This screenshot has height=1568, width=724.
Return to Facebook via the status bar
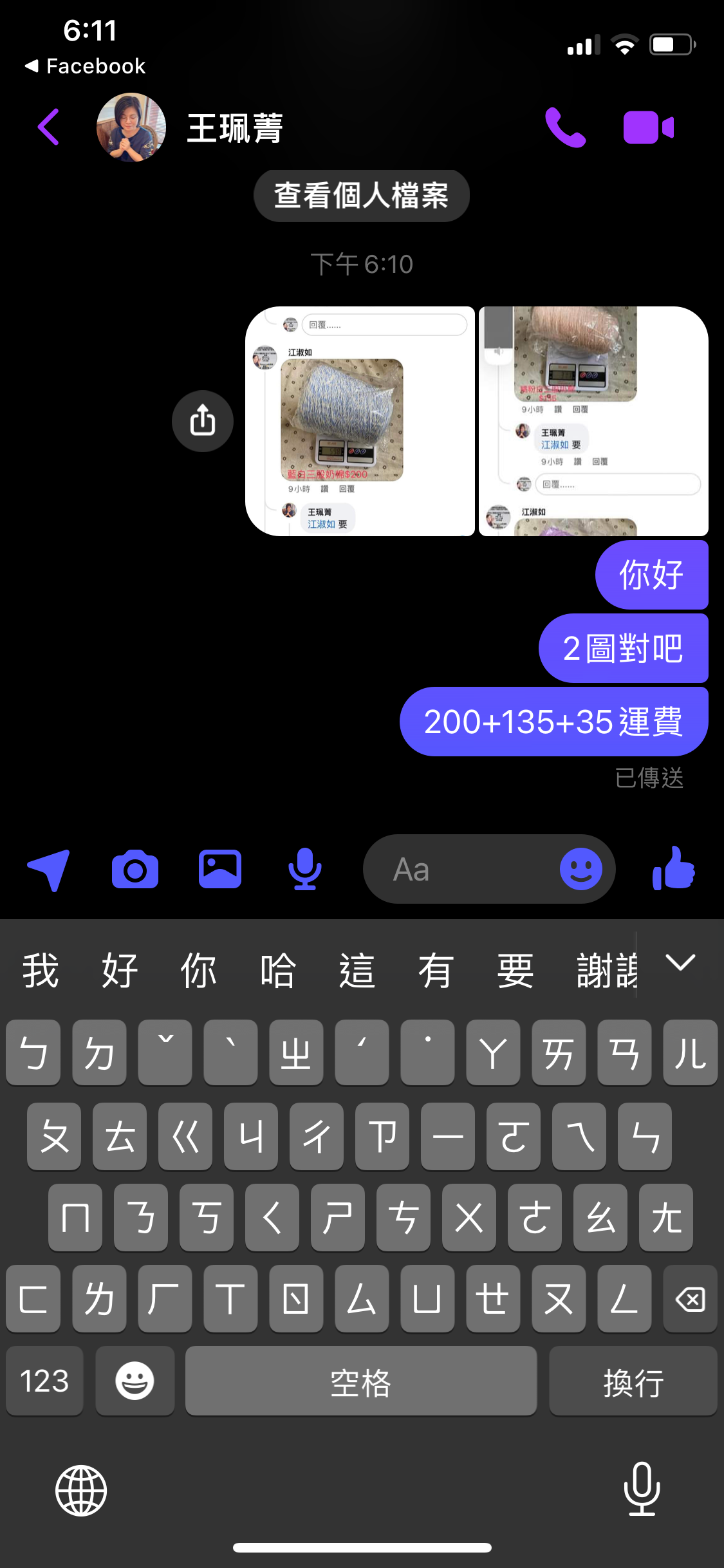tap(84, 65)
